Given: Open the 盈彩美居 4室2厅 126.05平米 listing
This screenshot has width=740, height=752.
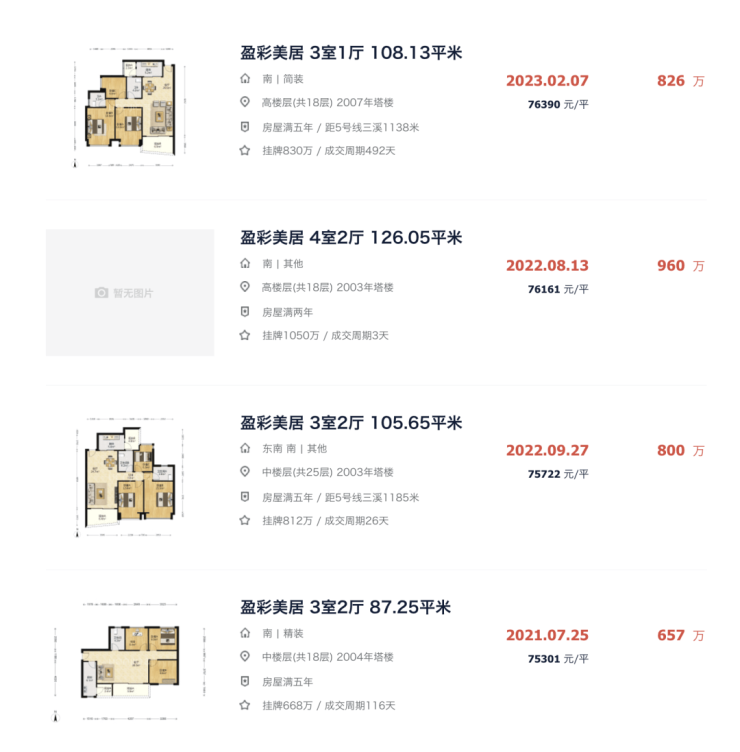Looking at the screenshot, I should point(351,238).
